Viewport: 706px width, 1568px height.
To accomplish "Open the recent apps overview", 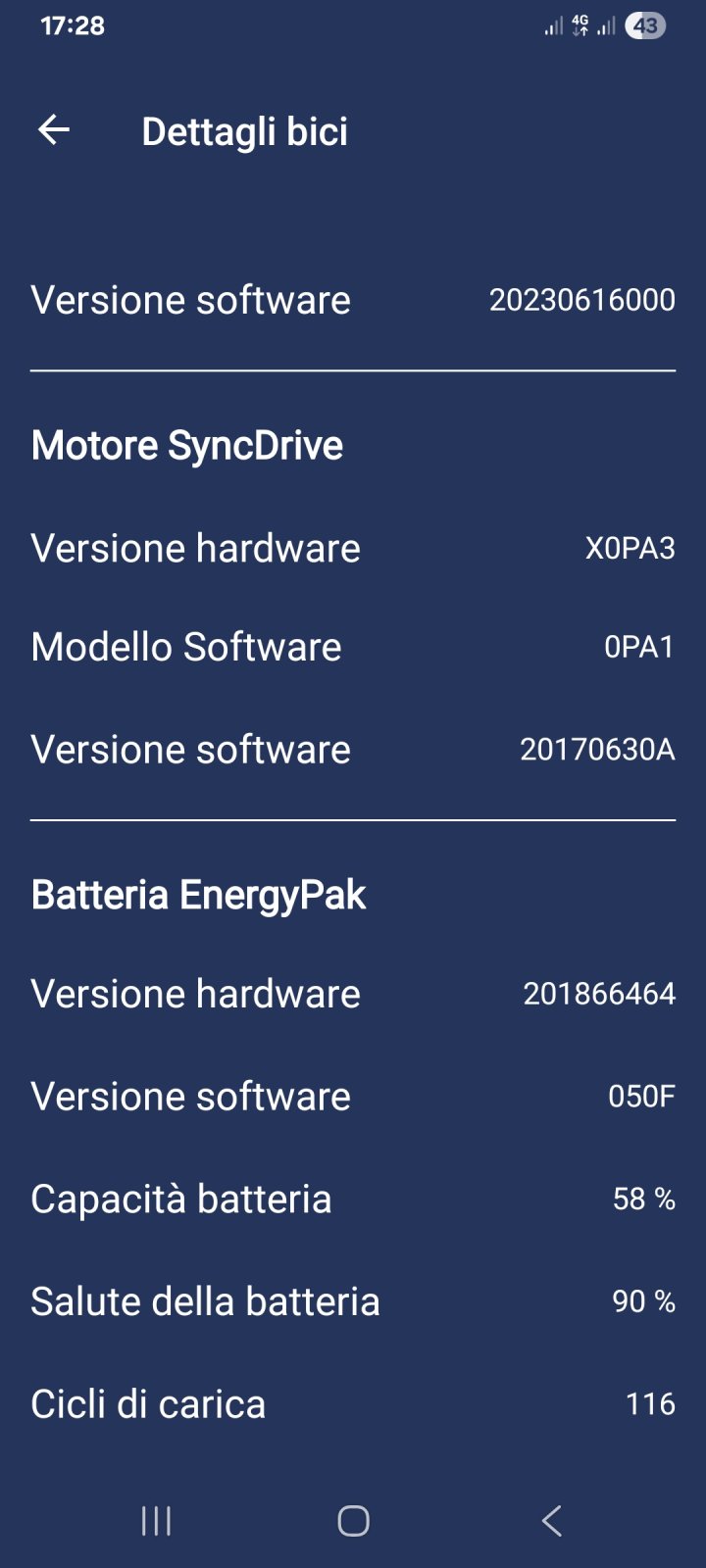I will point(156,1521).
